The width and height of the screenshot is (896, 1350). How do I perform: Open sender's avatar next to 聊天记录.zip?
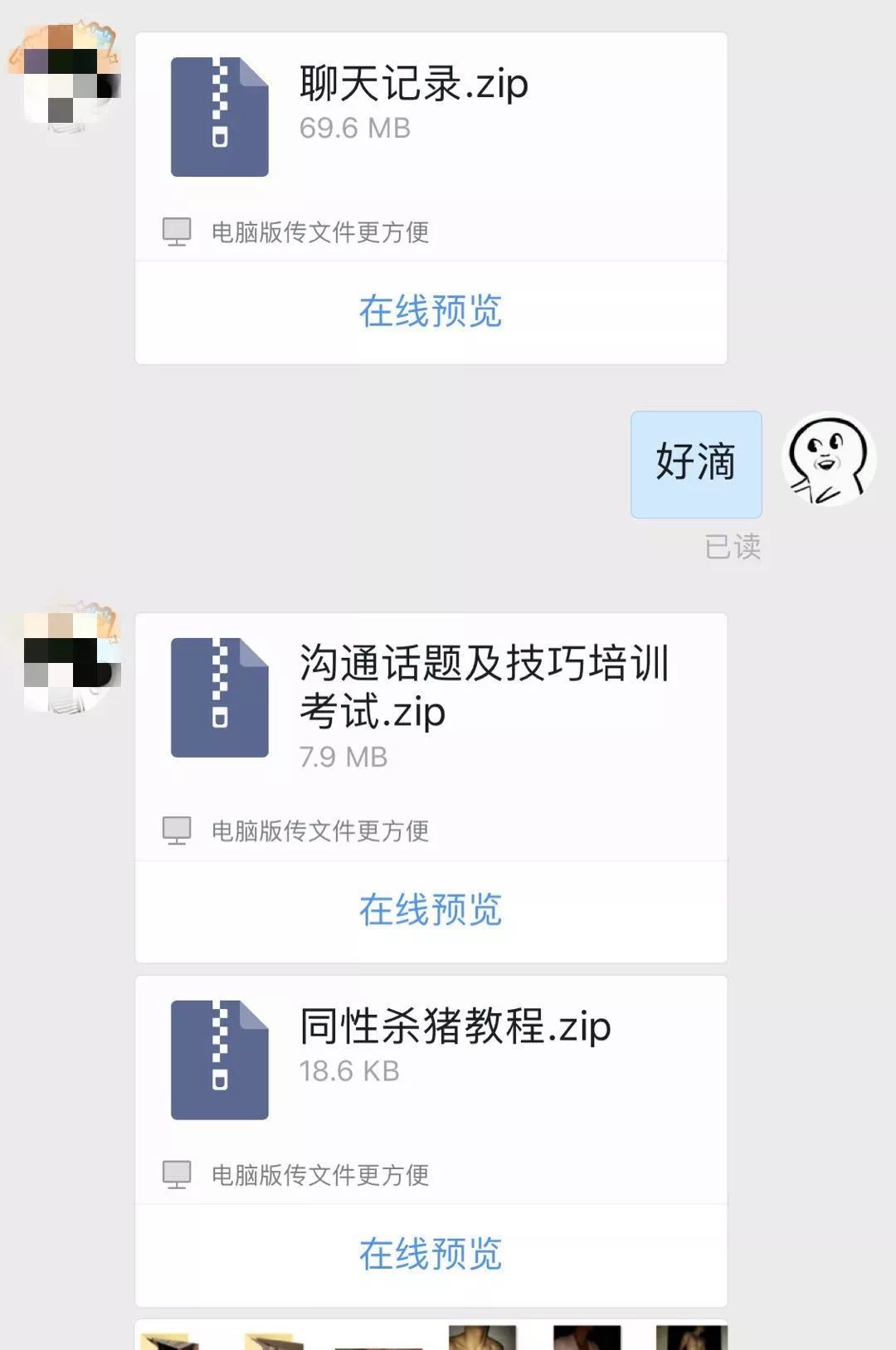(x=66, y=76)
